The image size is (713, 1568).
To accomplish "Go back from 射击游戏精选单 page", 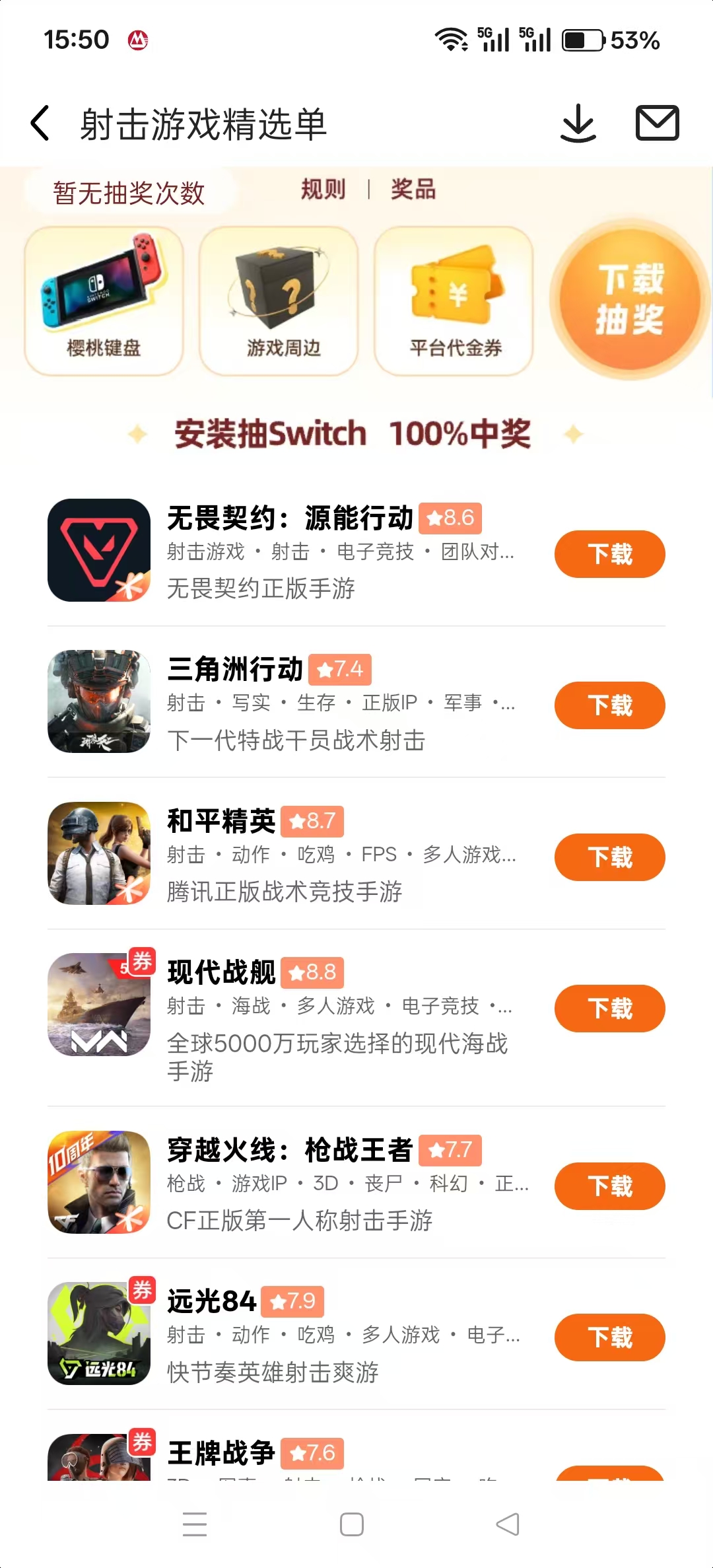I will [41, 124].
